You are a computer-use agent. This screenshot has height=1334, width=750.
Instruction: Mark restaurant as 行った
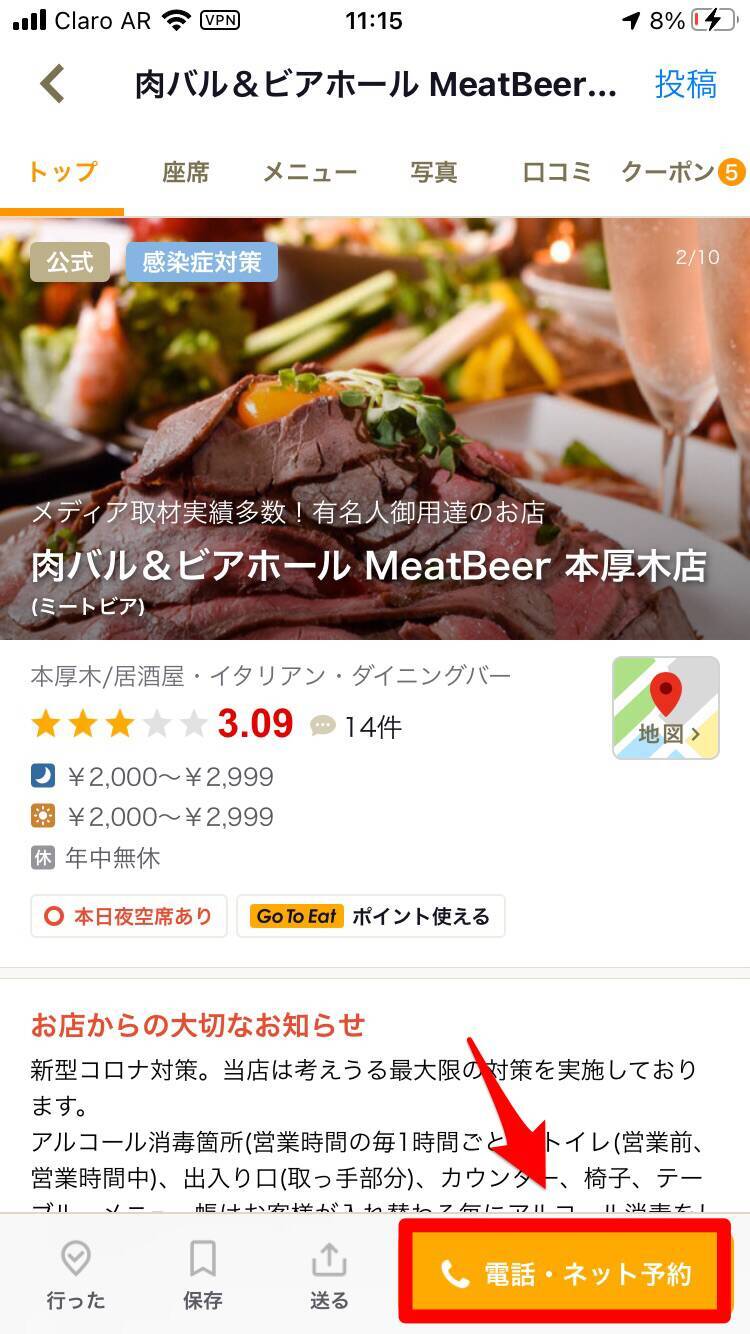point(76,1275)
